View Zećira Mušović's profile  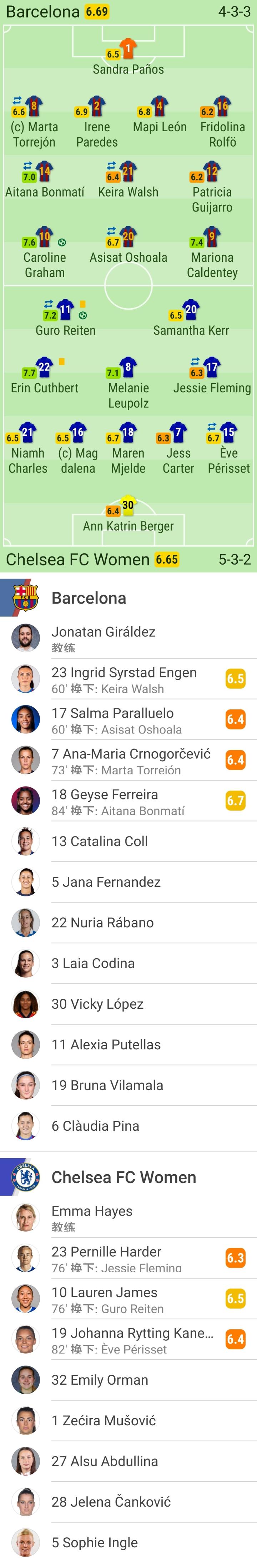[x=104, y=1421]
